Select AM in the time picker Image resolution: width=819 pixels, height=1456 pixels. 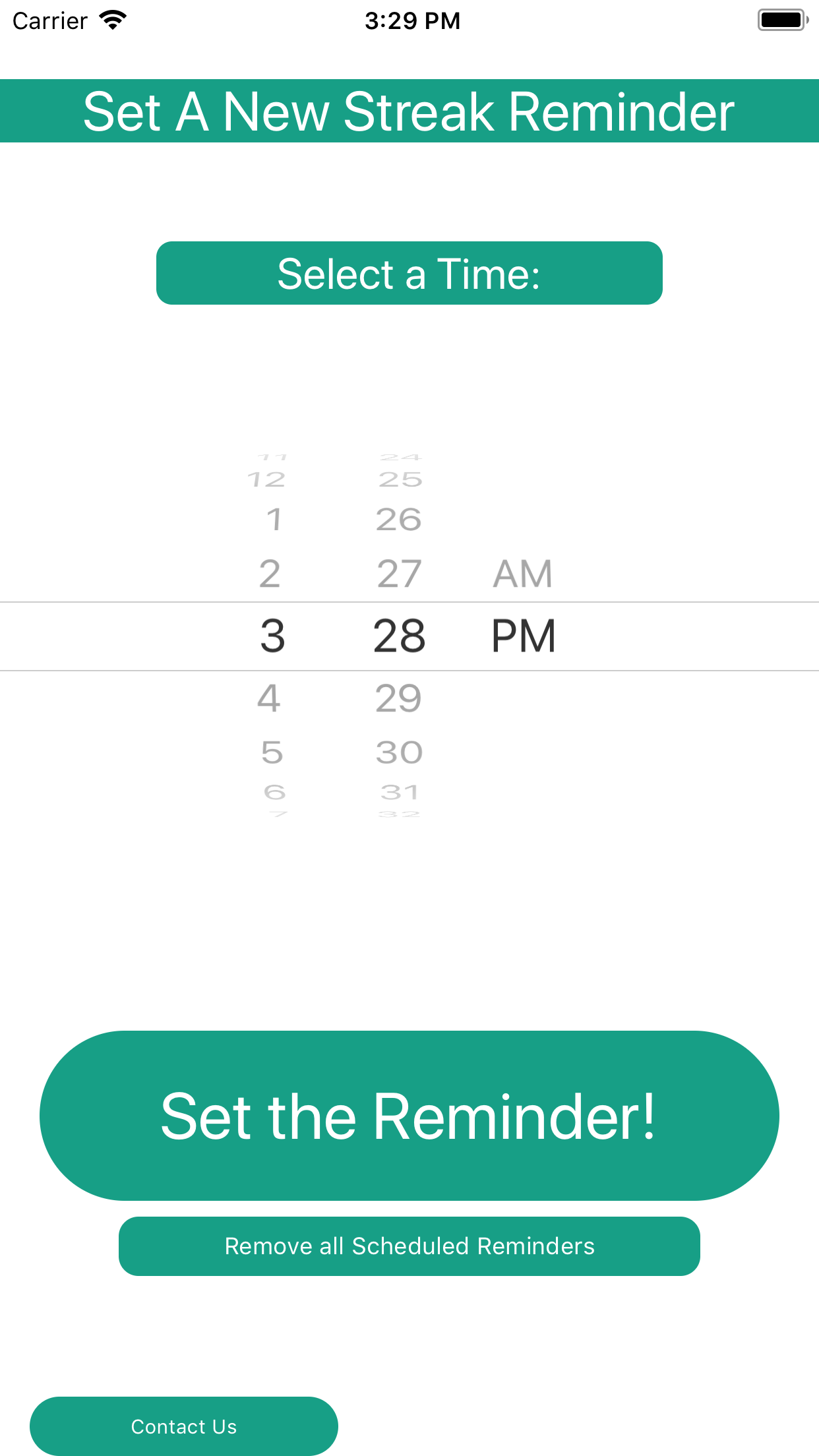point(522,574)
